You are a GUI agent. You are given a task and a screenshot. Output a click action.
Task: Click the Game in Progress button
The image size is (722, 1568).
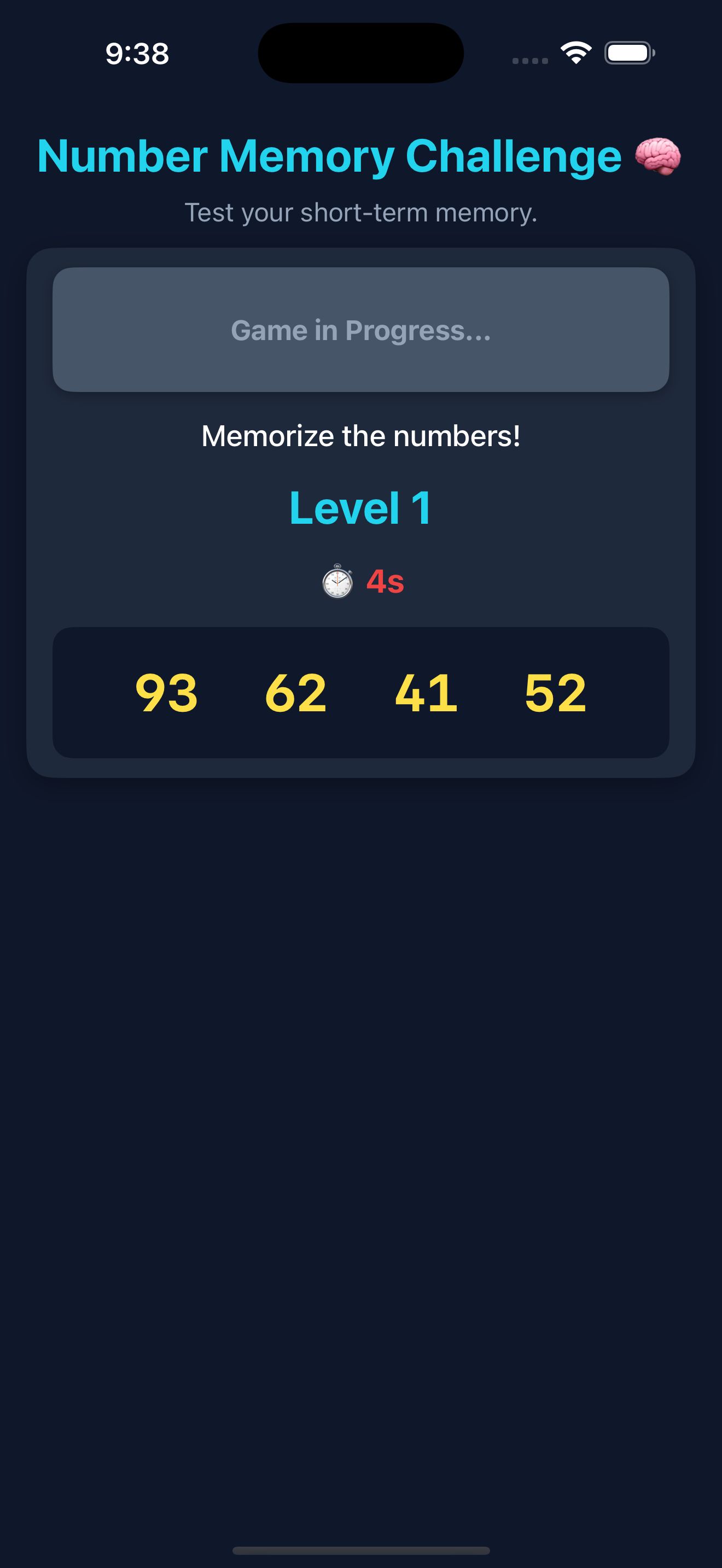coord(361,330)
